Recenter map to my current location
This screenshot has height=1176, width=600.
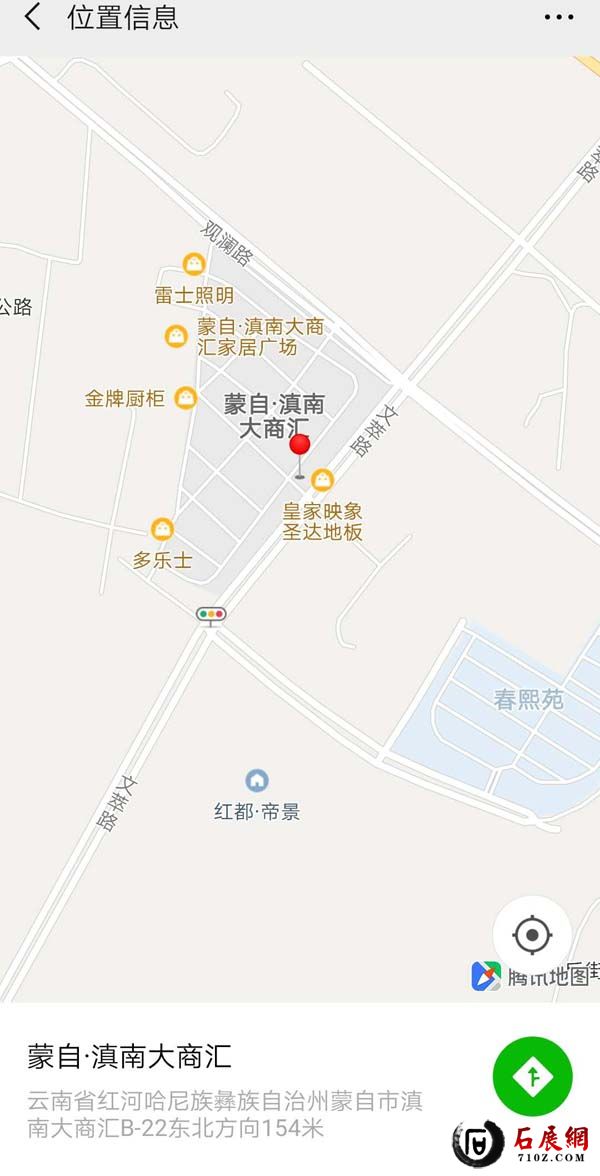click(532, 936)
